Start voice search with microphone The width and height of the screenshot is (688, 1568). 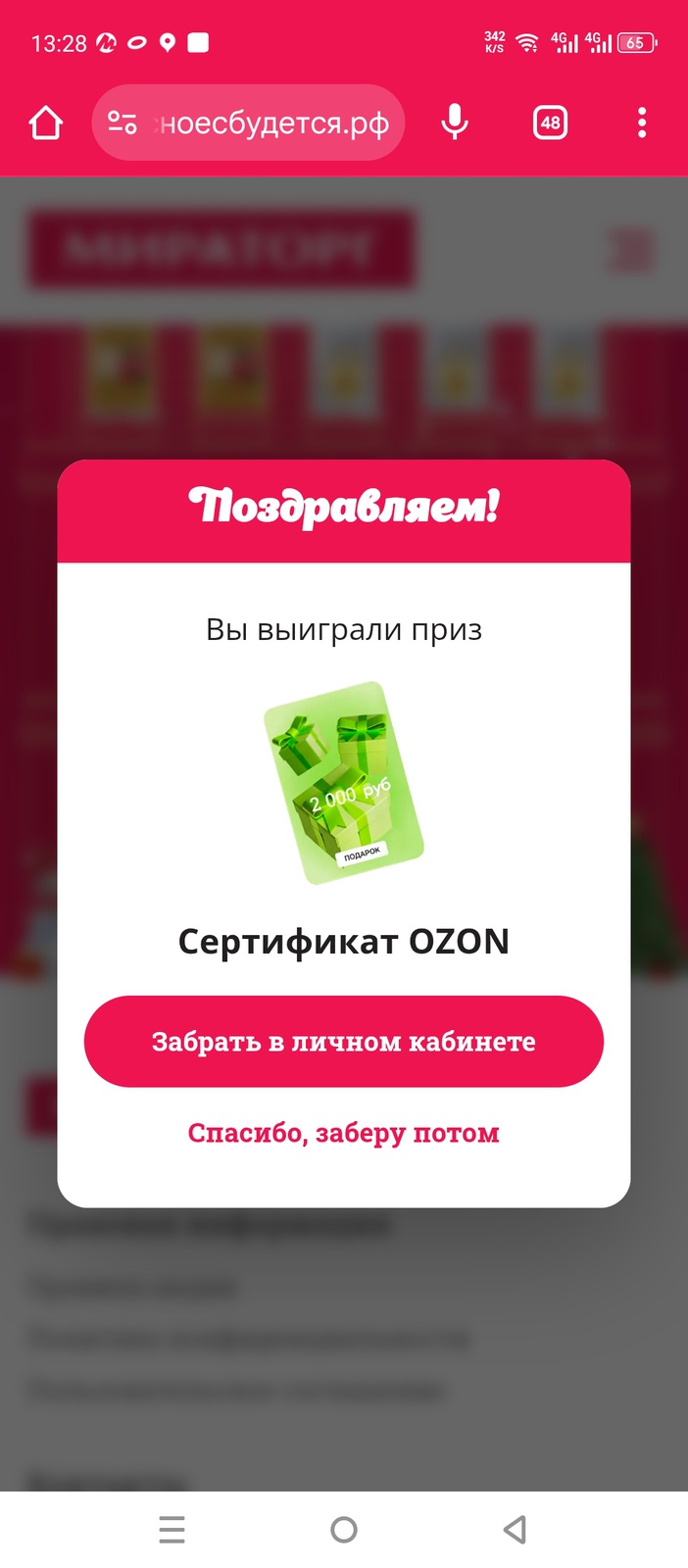pyautogui.click(x=454, y=122)
